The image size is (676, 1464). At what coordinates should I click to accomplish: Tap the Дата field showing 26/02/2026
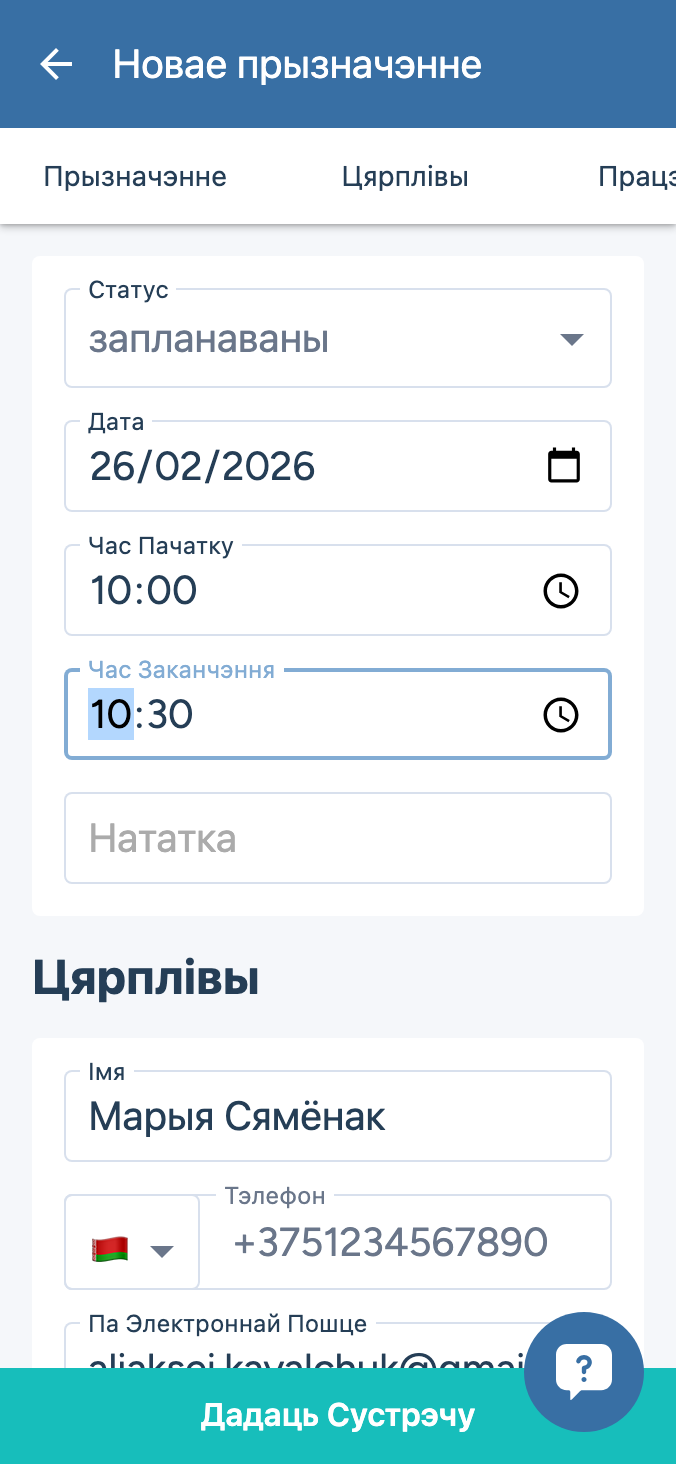[x=300, y=466]
